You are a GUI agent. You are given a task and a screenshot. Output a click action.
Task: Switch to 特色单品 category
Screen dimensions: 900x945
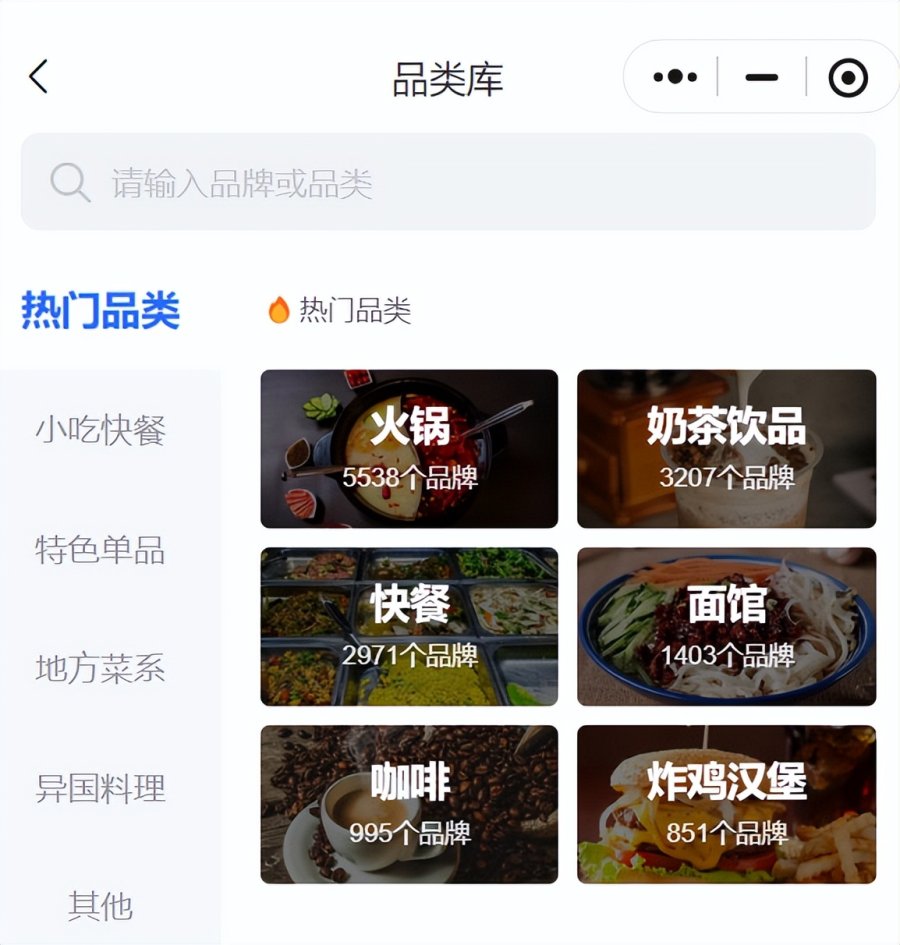(101, 549)
